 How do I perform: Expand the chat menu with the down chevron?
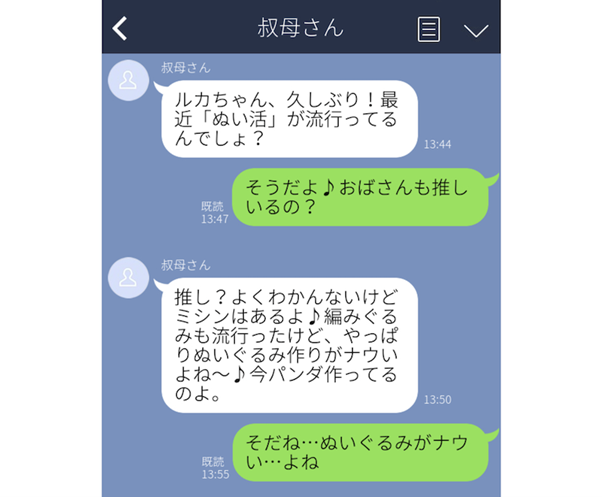476,29
